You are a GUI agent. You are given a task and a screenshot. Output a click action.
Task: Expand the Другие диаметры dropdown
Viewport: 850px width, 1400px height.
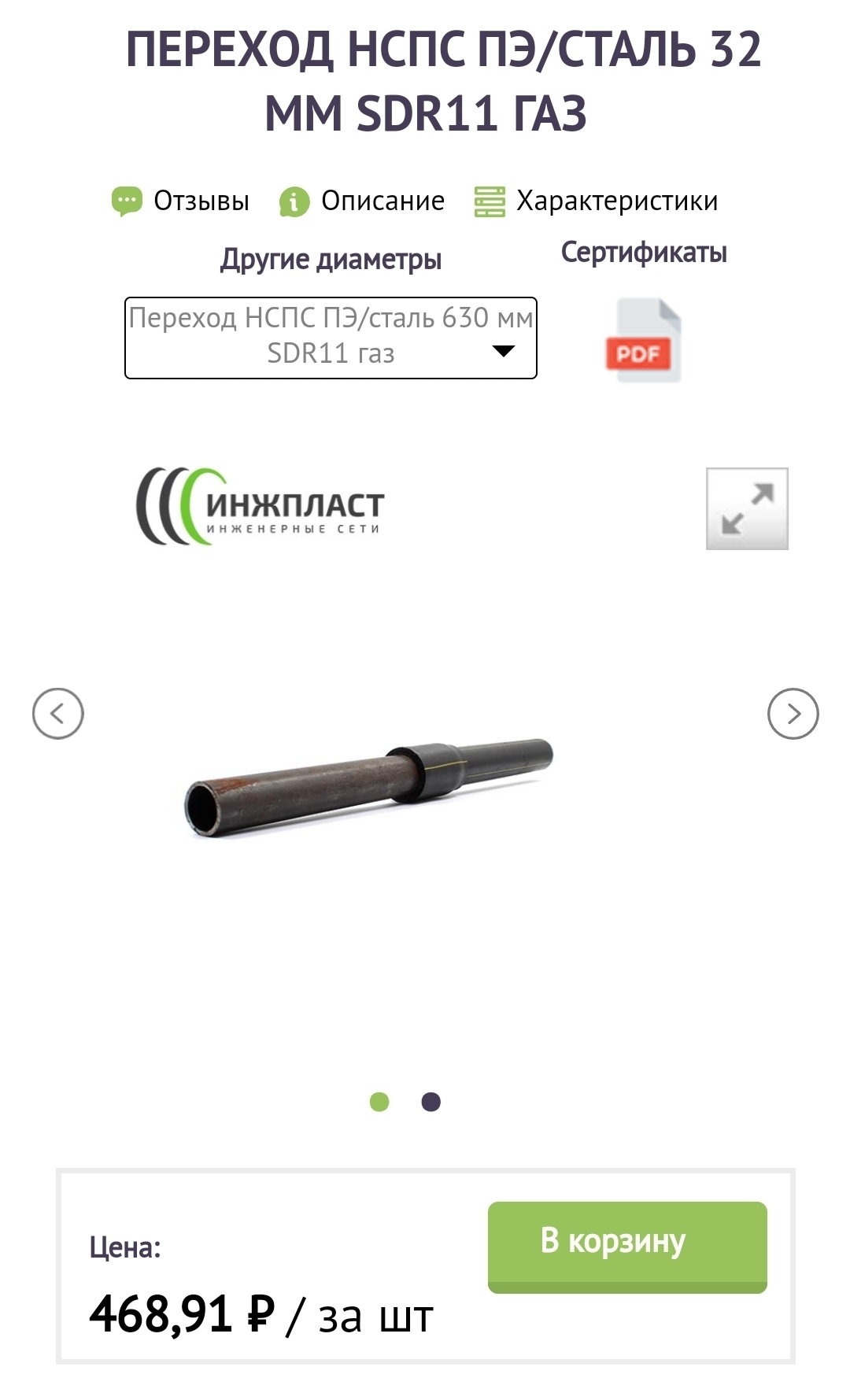click(331, 338)
